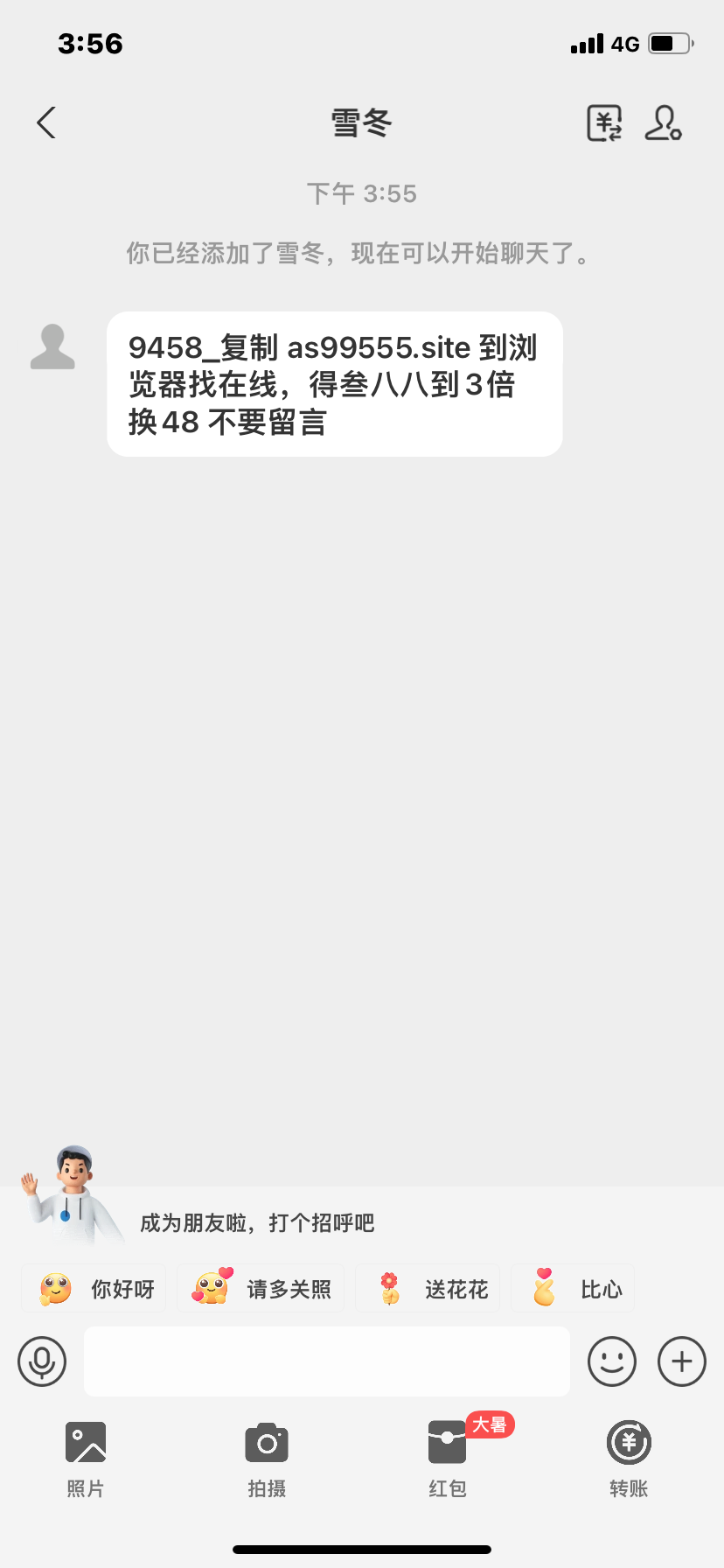Send the 比心 greeting
Screen dimensions: 724x1568
(573, 1289)
